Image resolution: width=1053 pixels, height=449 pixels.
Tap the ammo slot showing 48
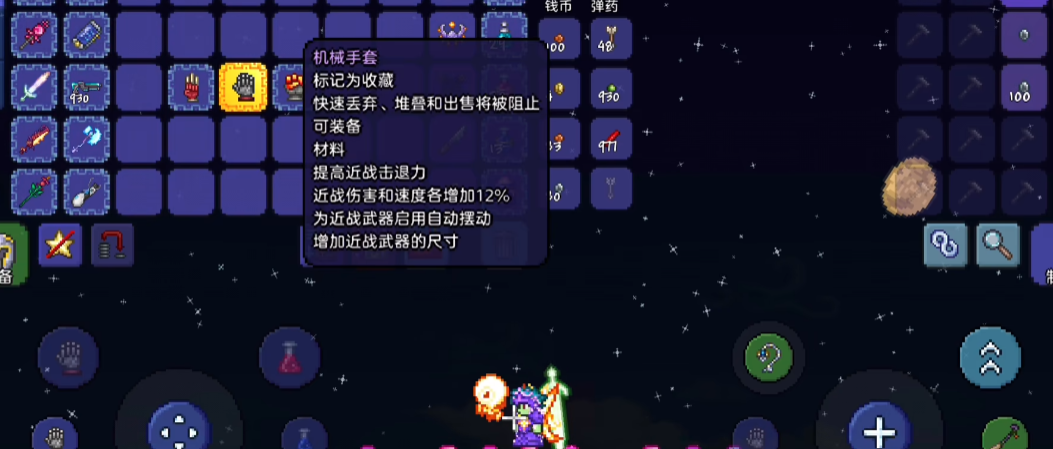click(x=610, y=38)
